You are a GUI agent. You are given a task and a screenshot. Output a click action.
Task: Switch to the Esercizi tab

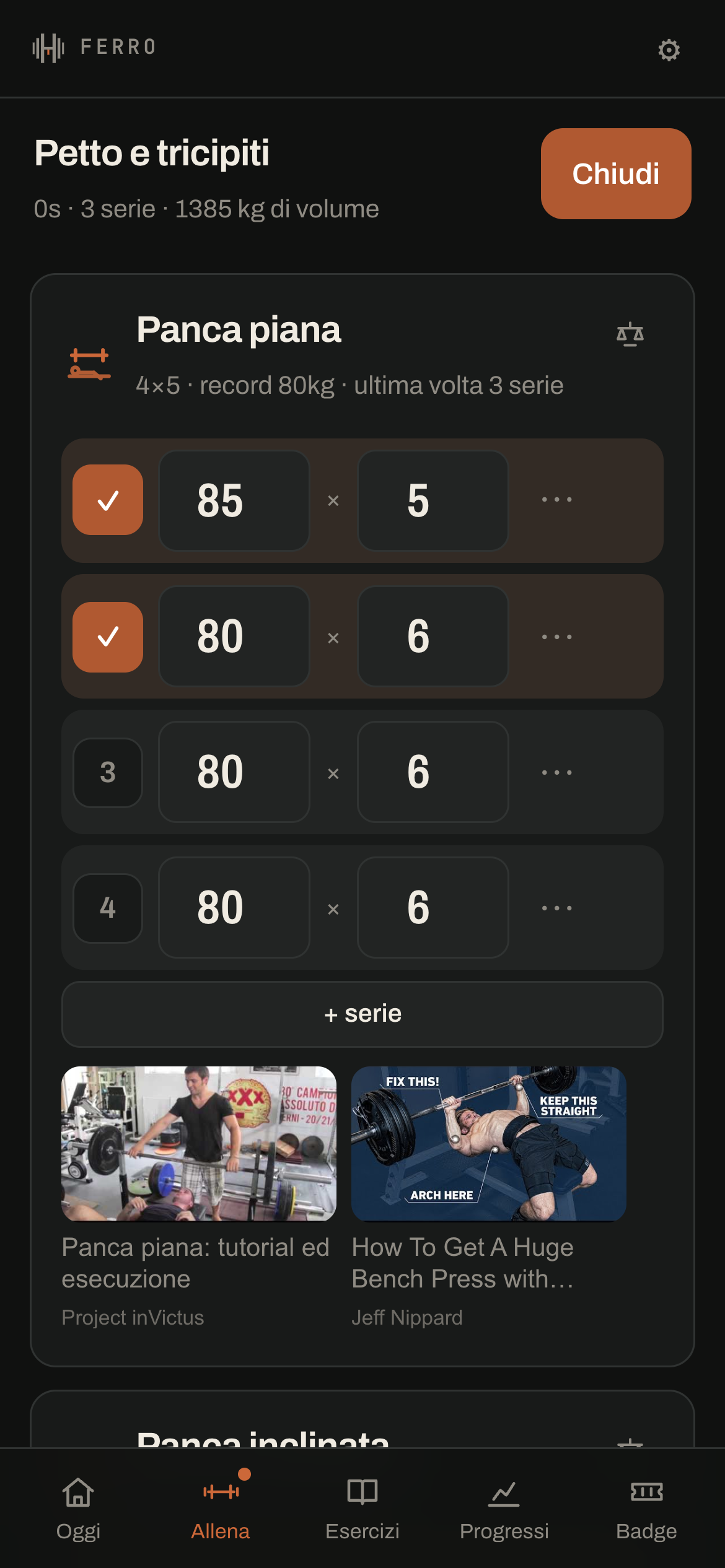click(362, 1509)
